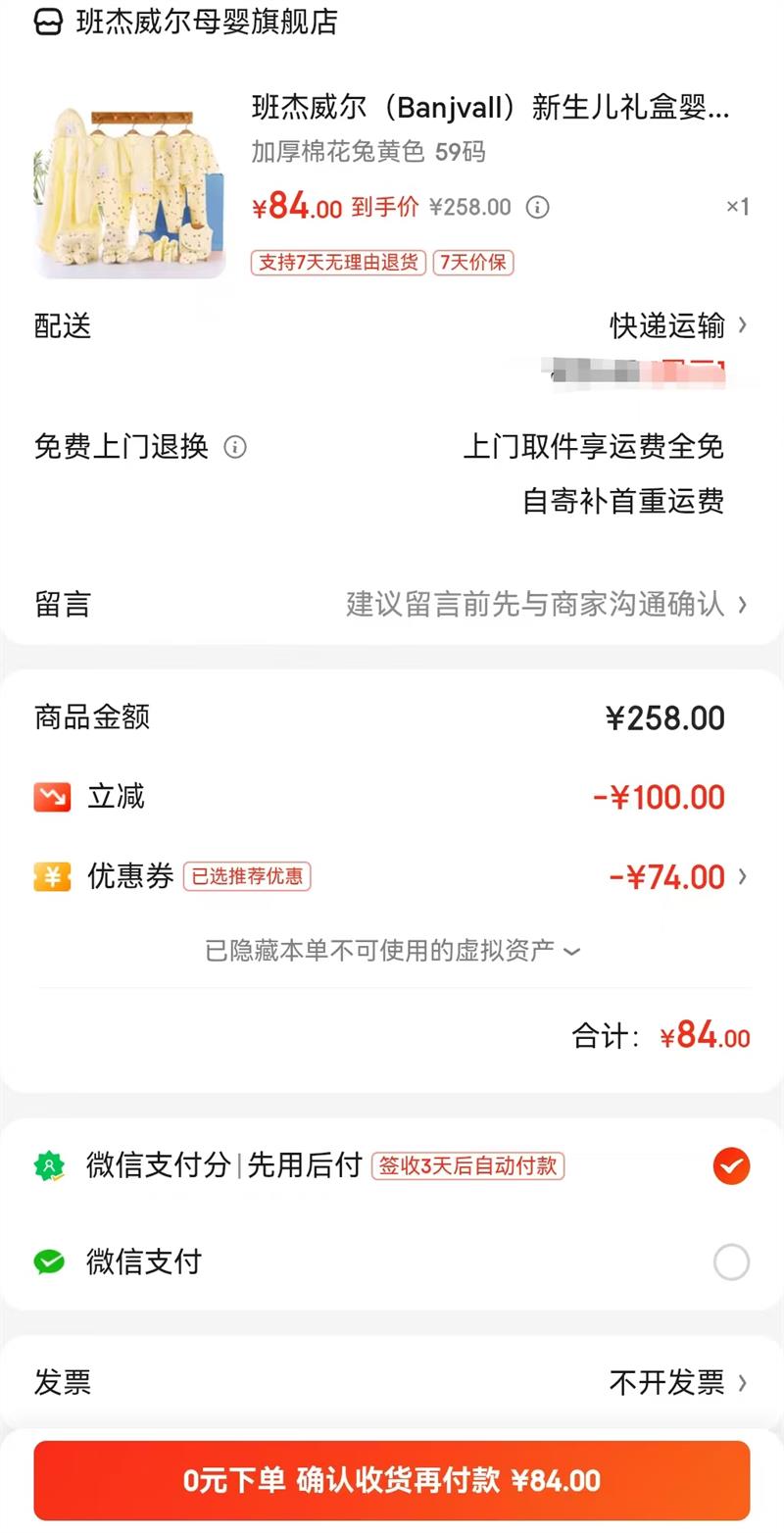Viewport: 784px width, 1533px height.
Task: View info about 免费上门退换
Action: [235, 447]
